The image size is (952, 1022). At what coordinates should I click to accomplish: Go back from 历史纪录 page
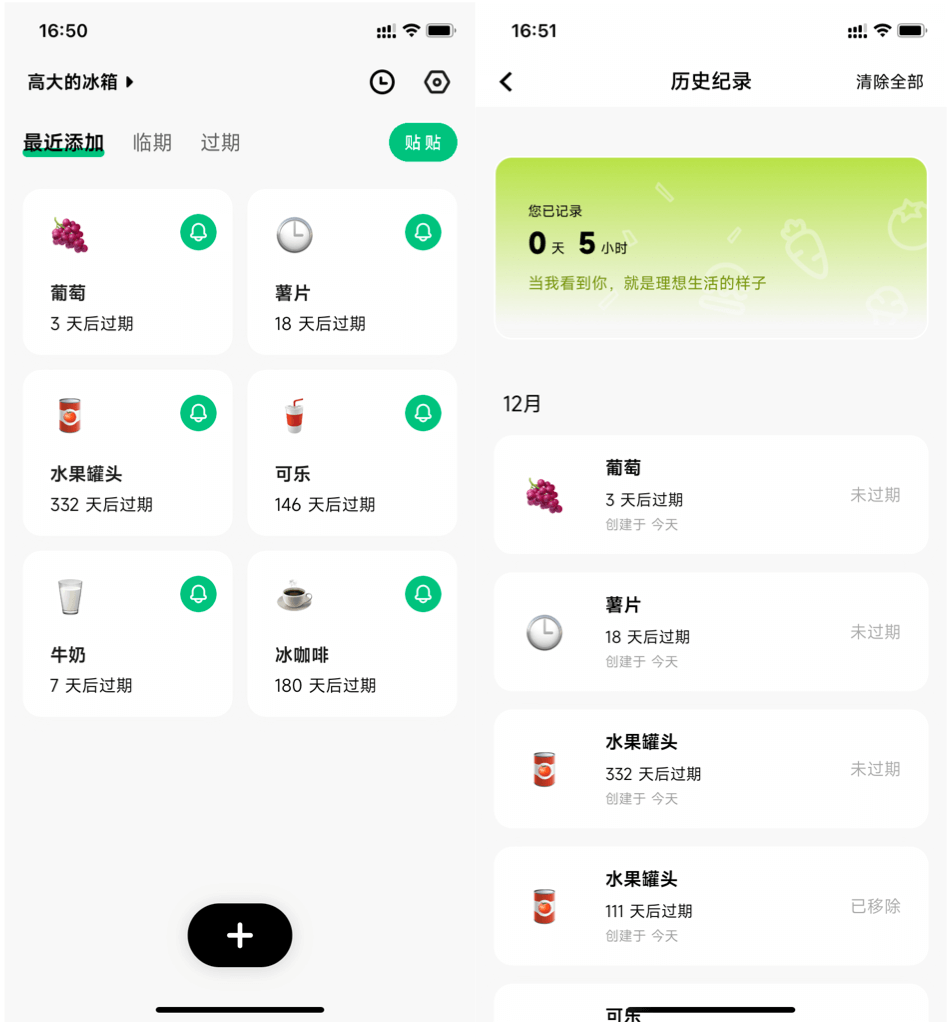(506, 82)
